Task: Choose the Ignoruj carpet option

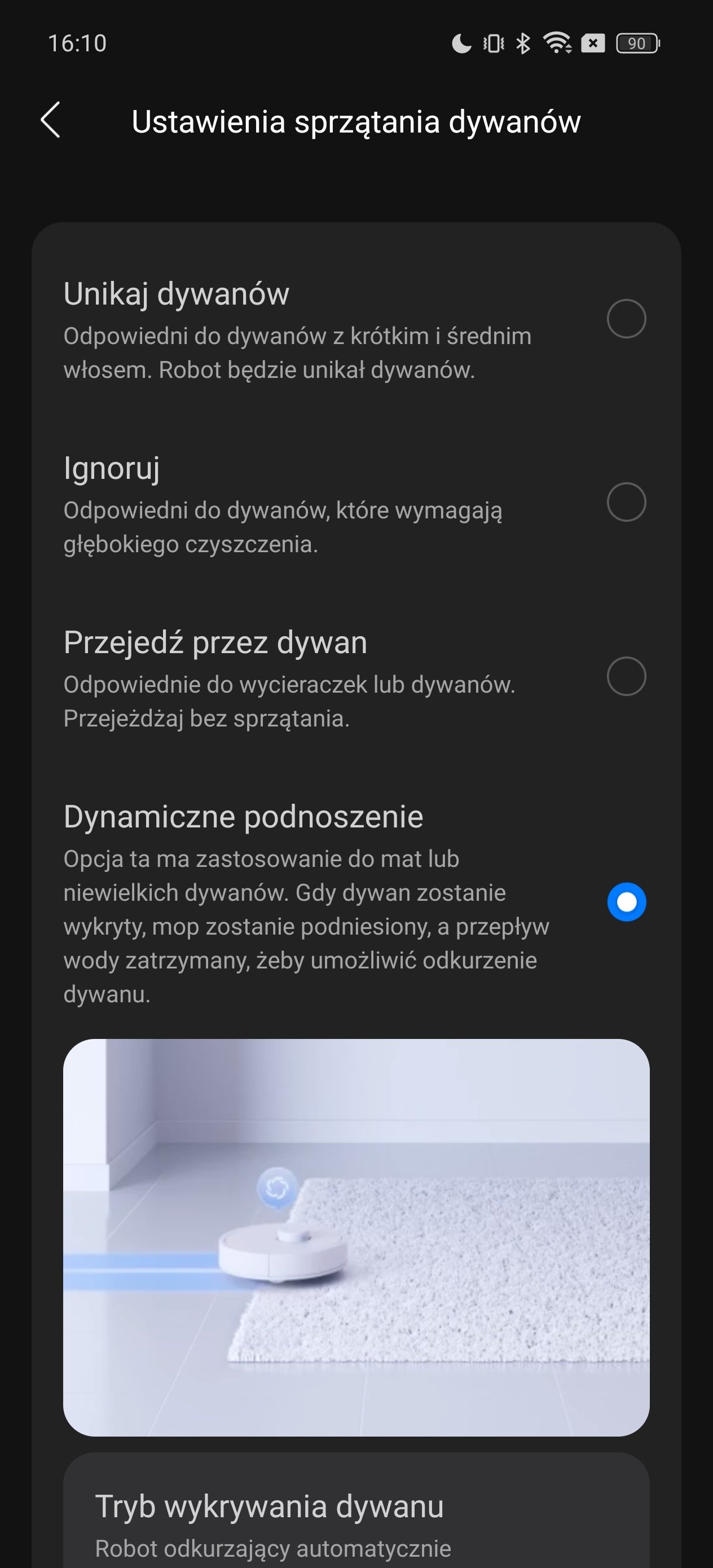Action: click(x=356, y=503)
